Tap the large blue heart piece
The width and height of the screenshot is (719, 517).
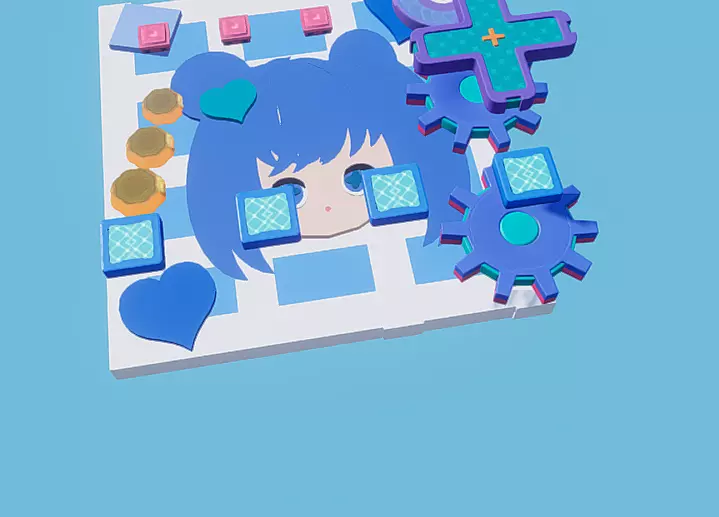(x=169, y=304)
